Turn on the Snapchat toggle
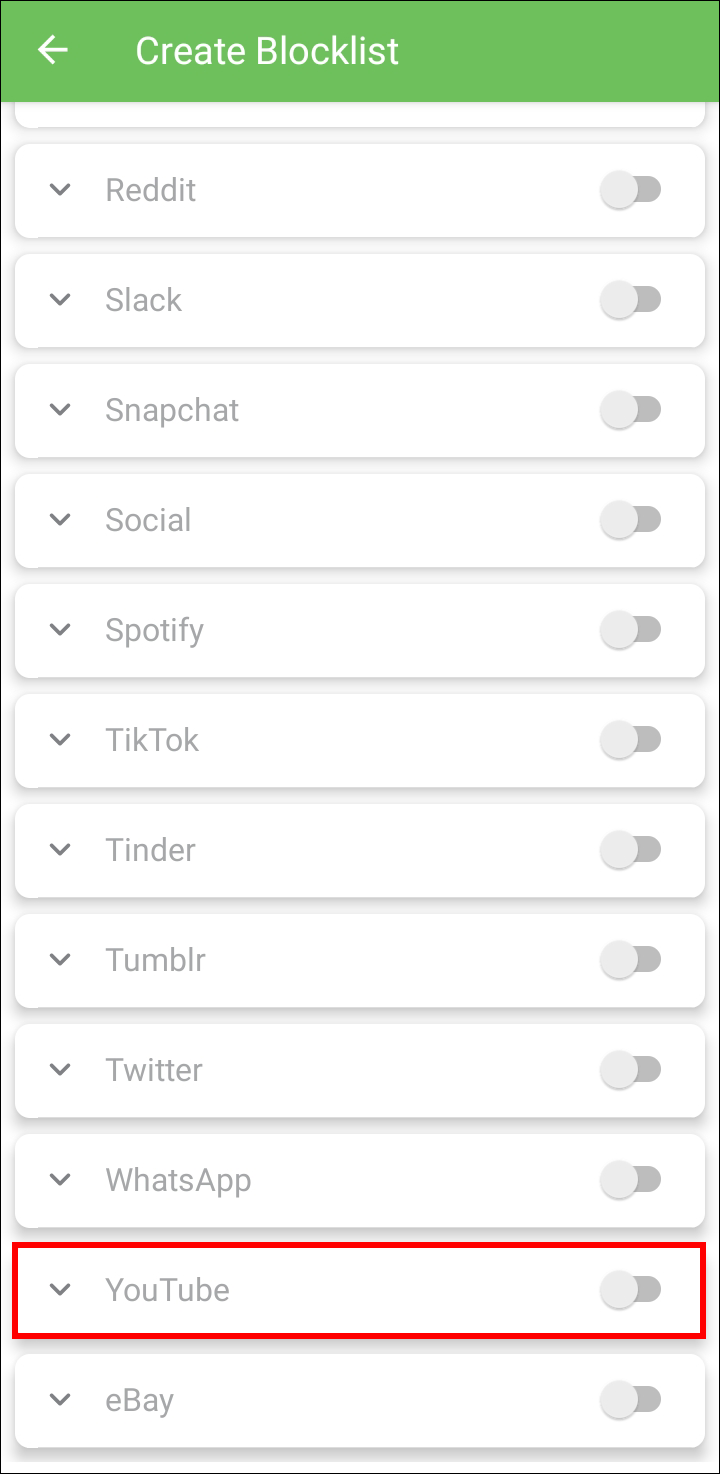This screenshot has width=720, height=1474. pos(631,410)
